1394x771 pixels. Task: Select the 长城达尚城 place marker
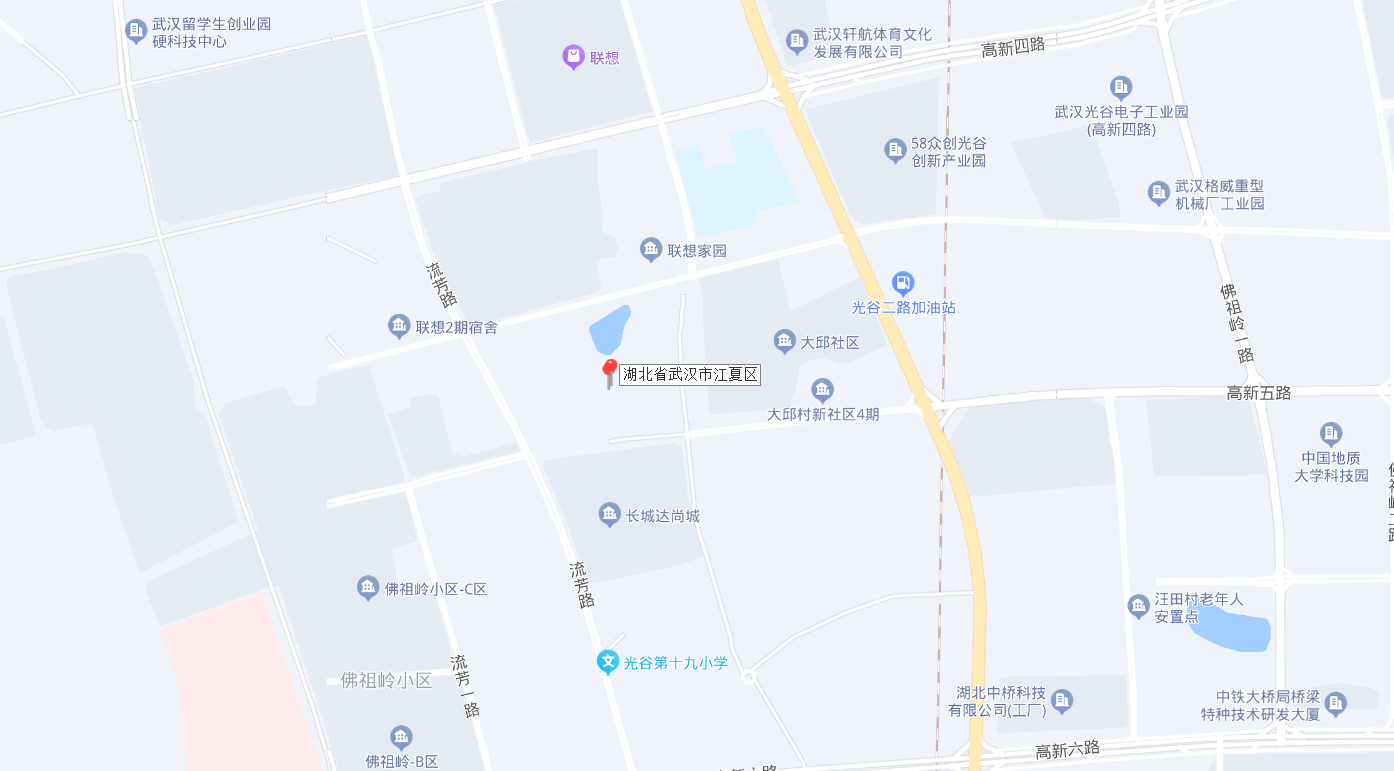click(610, 515)
